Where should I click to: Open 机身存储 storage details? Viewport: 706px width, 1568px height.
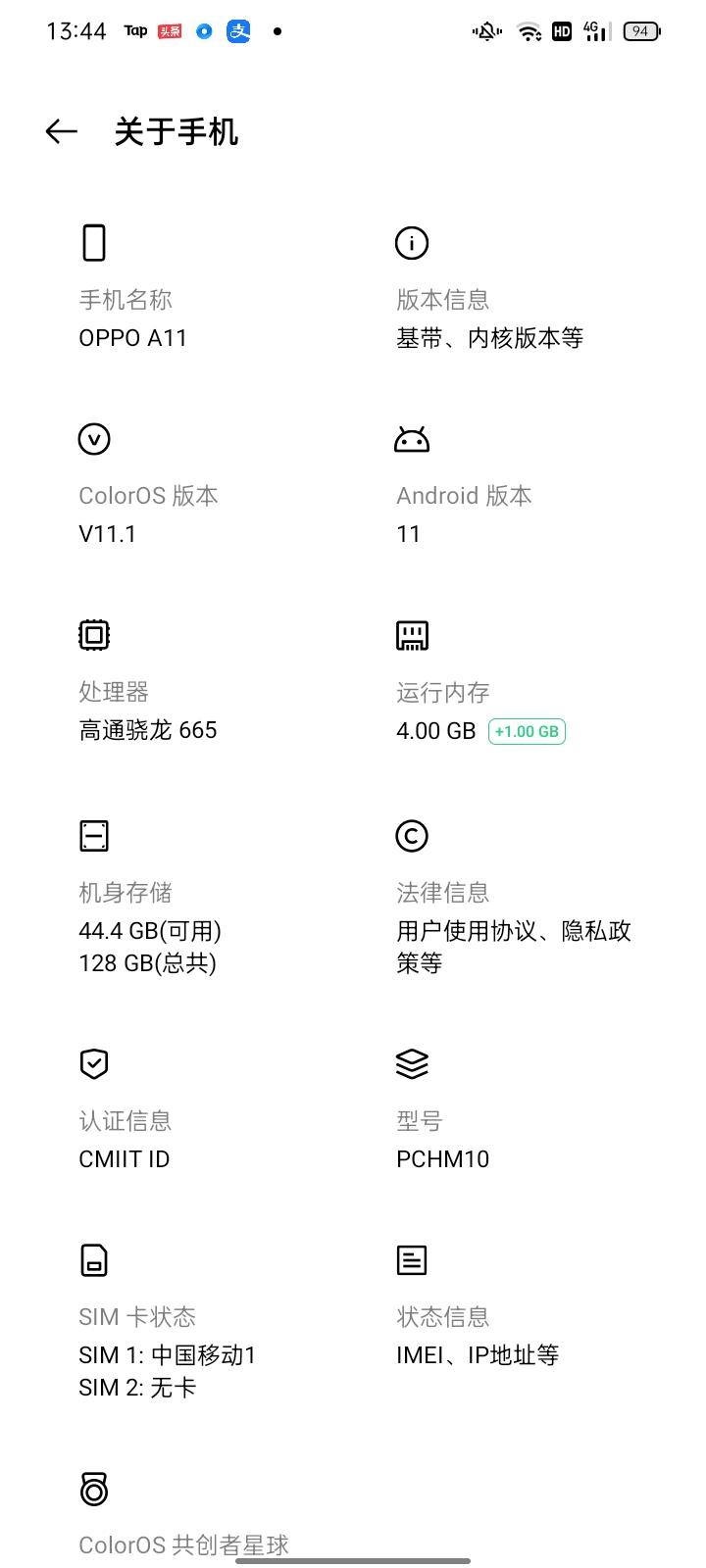click(x=149, y=926)
